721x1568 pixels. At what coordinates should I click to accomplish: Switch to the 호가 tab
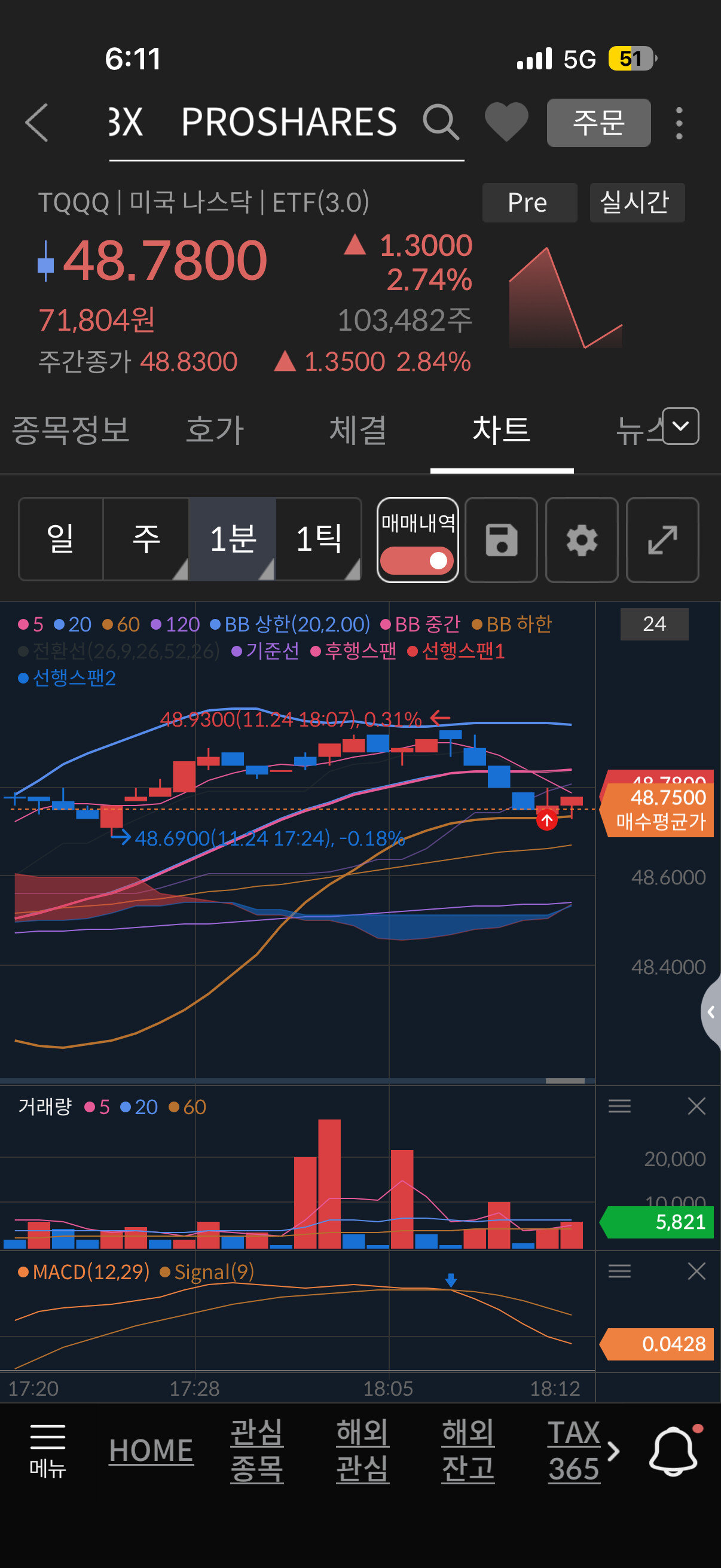(215, 430)
